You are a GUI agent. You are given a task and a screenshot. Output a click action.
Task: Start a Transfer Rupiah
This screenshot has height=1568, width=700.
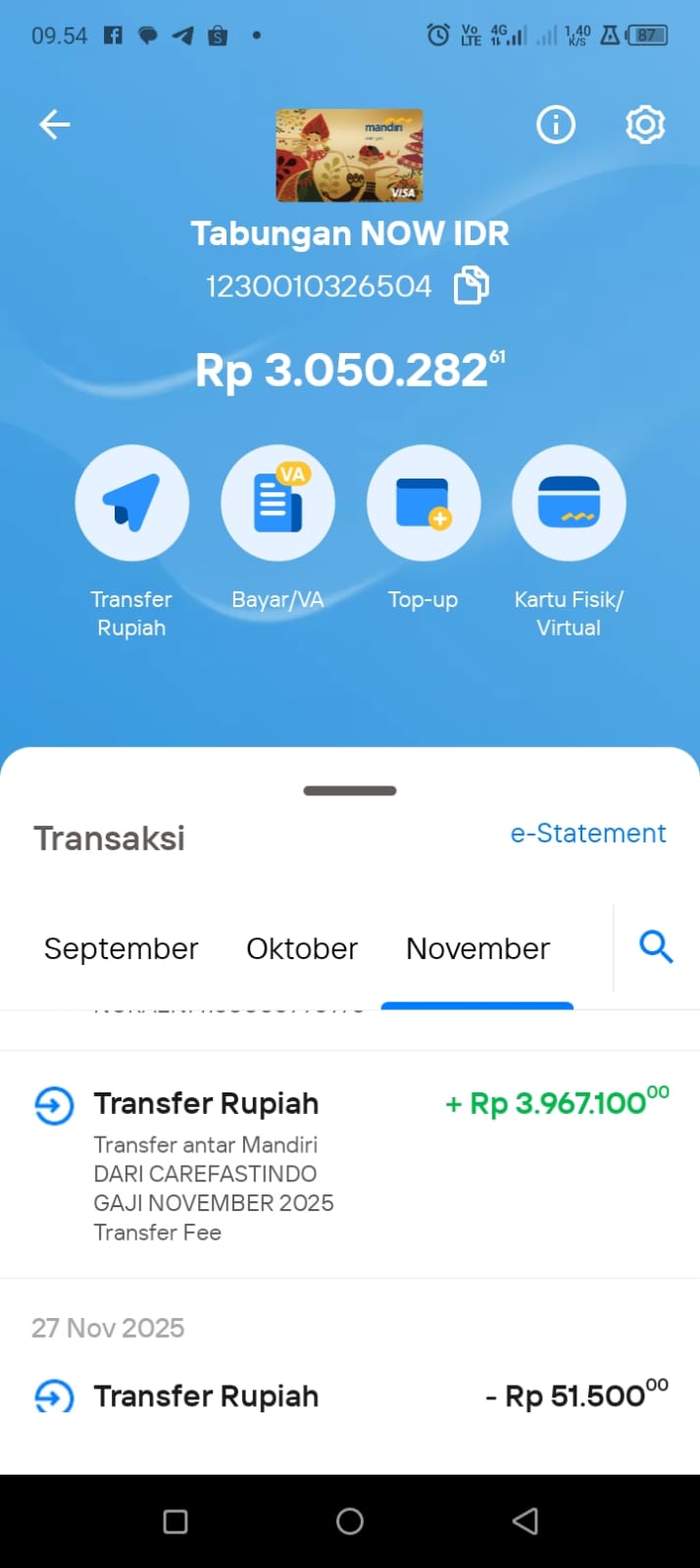click(x=131, y=503)
